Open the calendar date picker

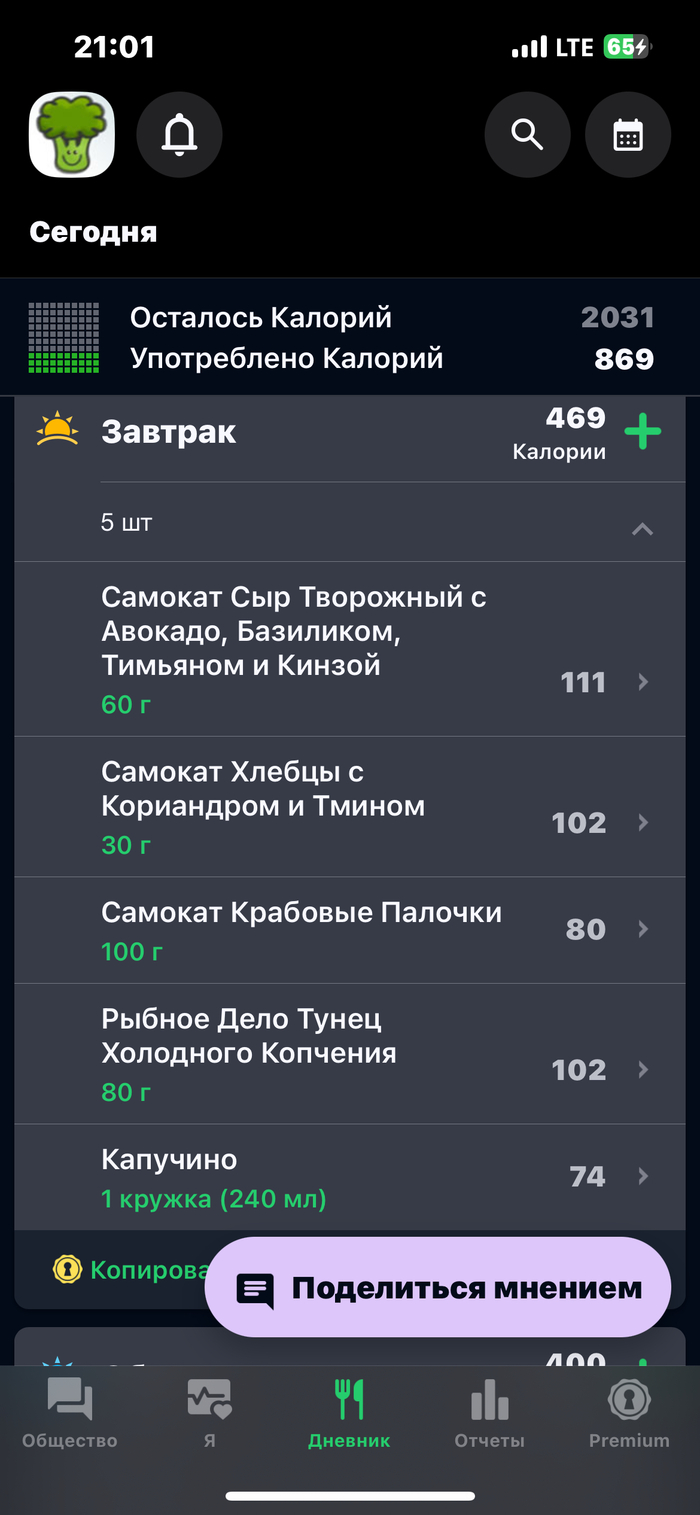tap(627, 135)
